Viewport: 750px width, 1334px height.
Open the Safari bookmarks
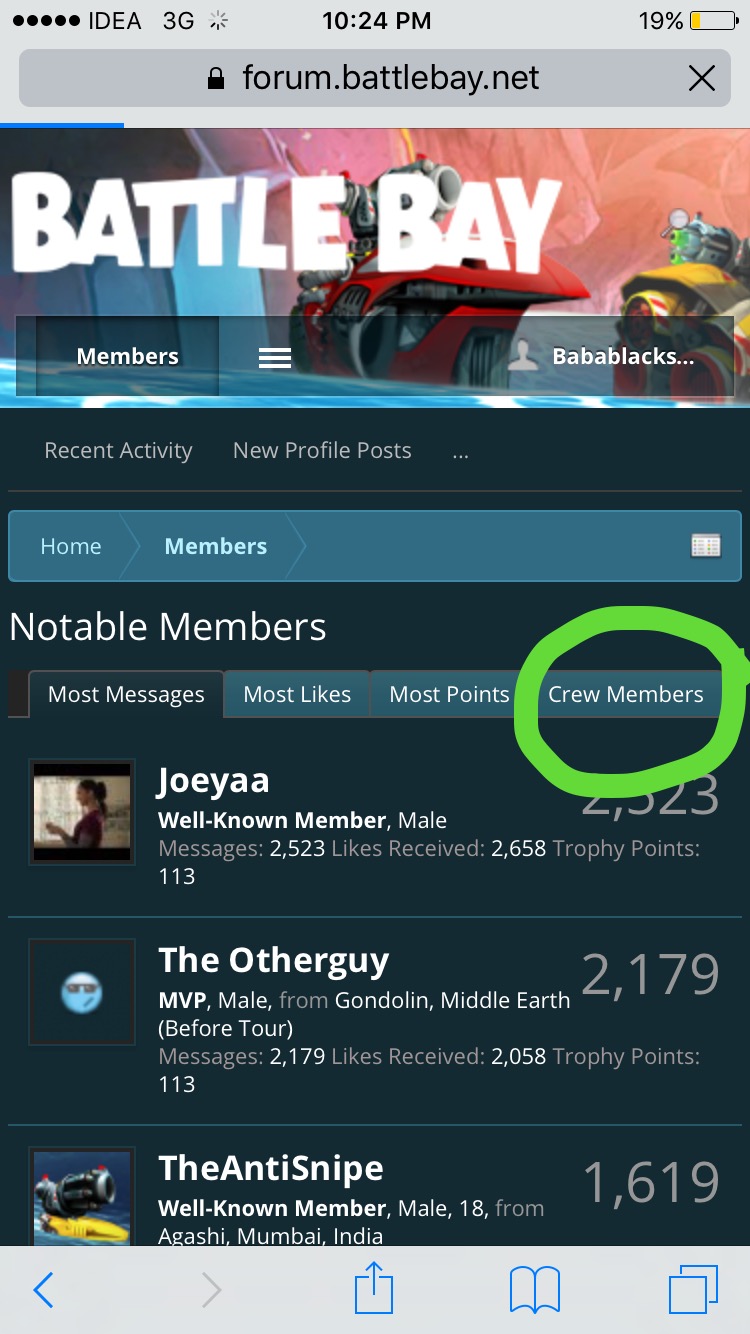pyautogui.click(x=534, y=1290)
